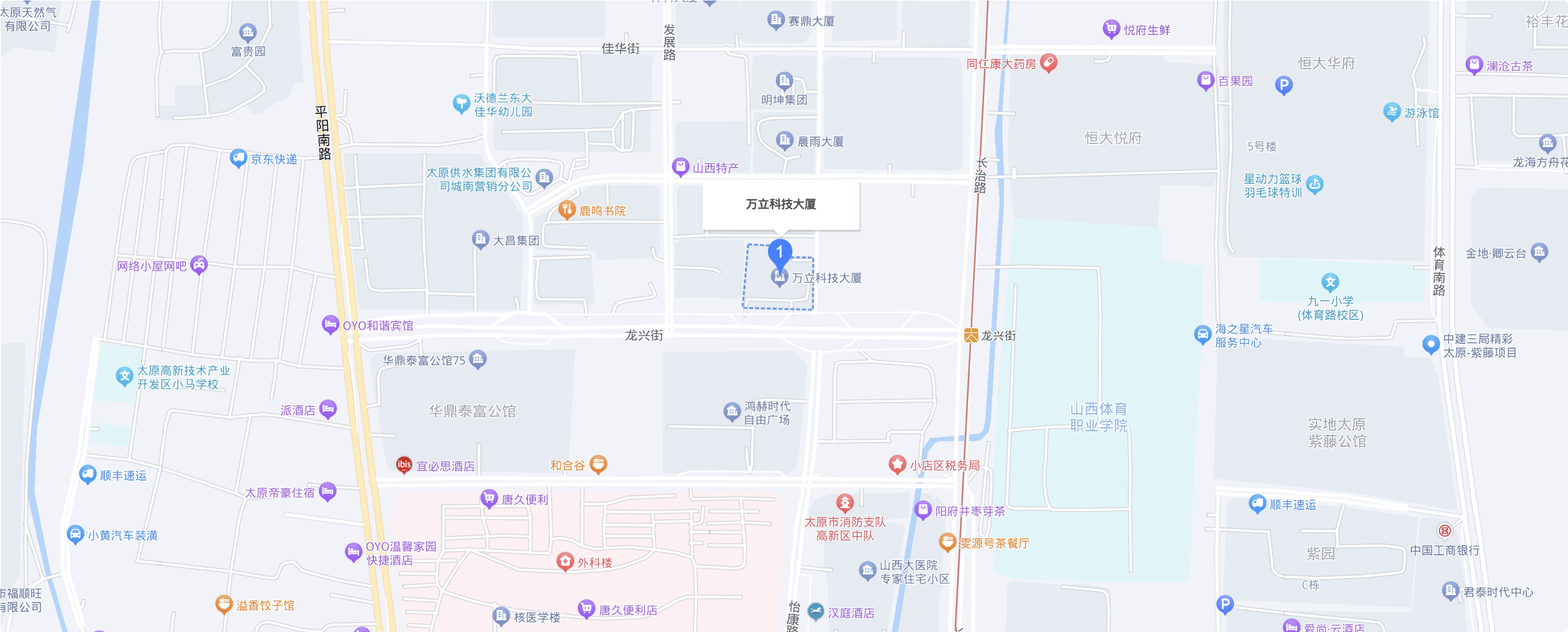The width and height of the screenshot is (1568, 632).
Task: Select the 鹿鸣书院 restaurant pin
Action: (567, 210)
